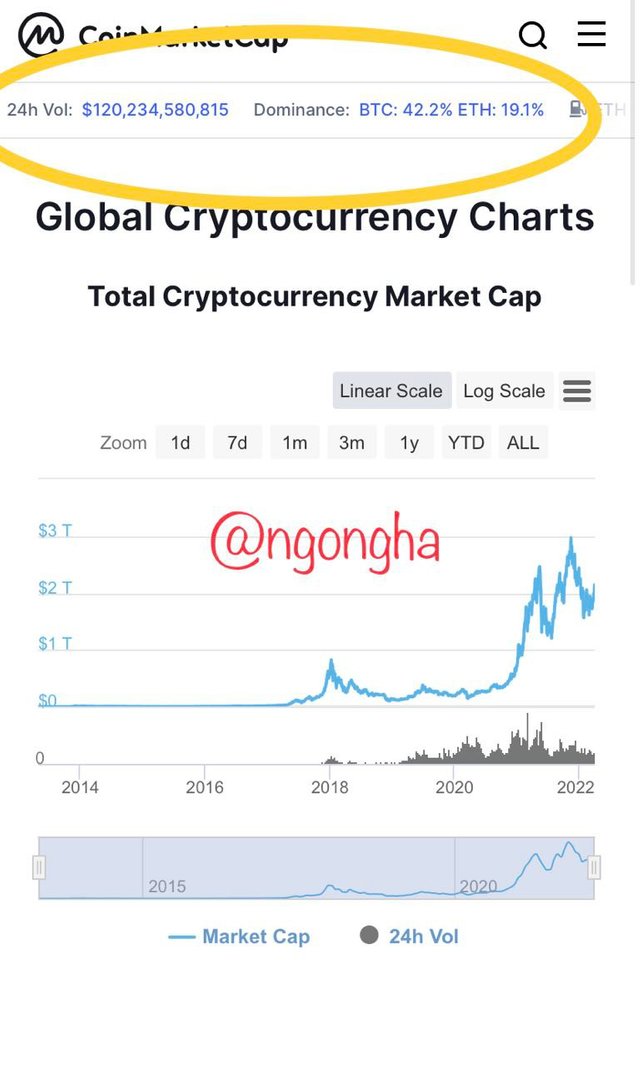Toggle the Market Cap legend series
Viewport: 640px width, 1067px height.
coord(240,937)
